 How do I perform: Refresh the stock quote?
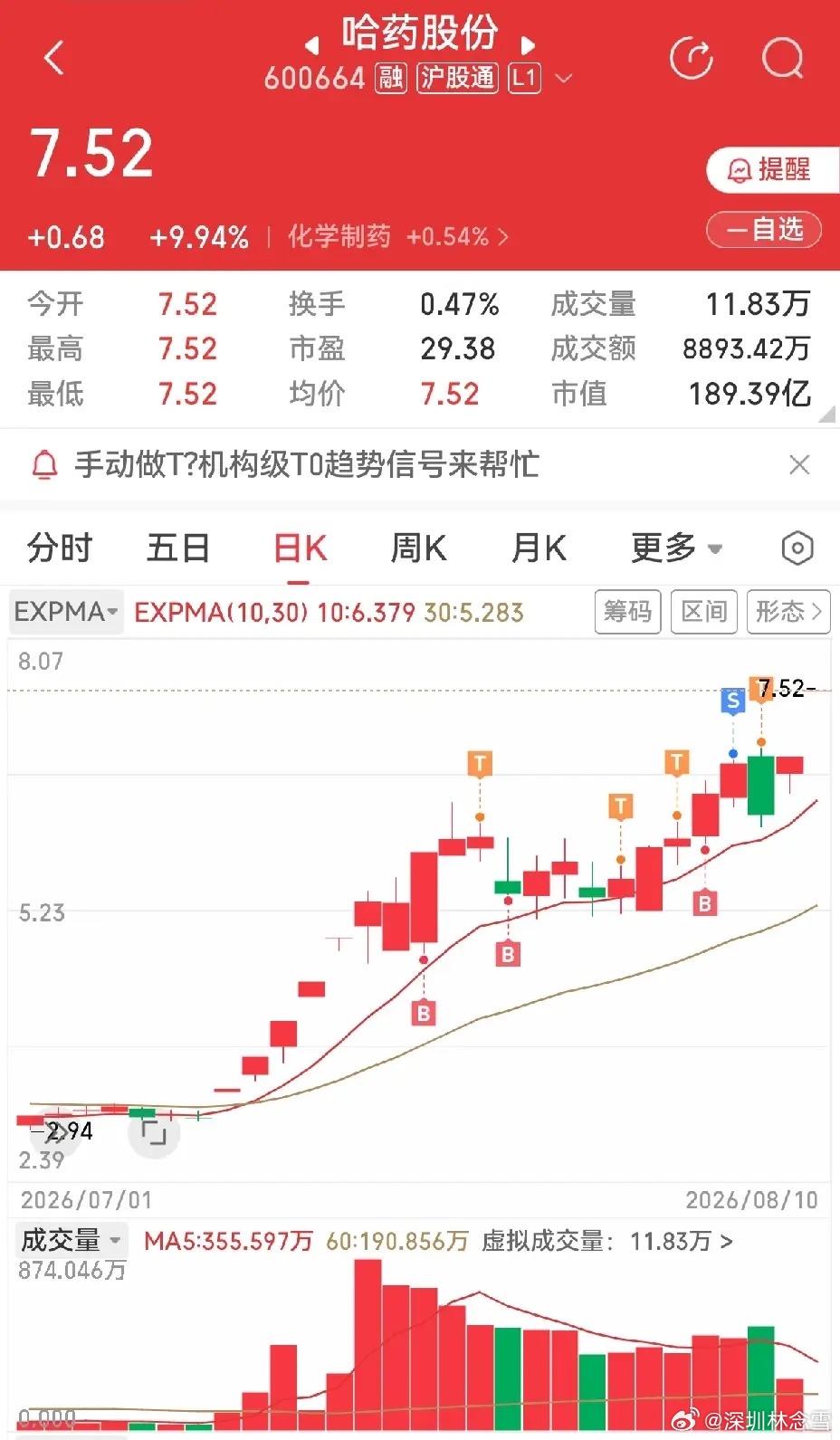tap(692, 58)
